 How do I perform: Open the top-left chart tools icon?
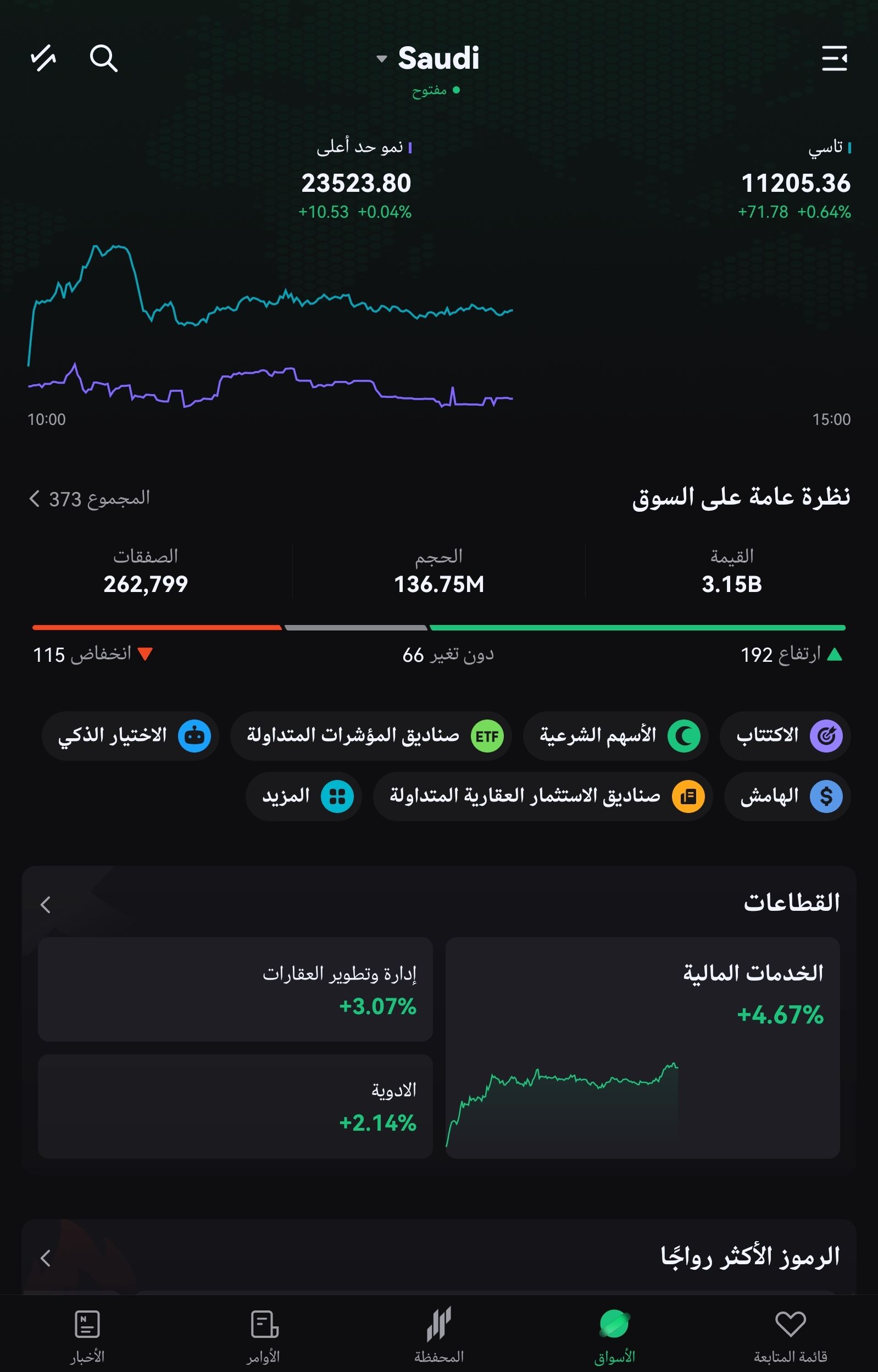[43, 58]
